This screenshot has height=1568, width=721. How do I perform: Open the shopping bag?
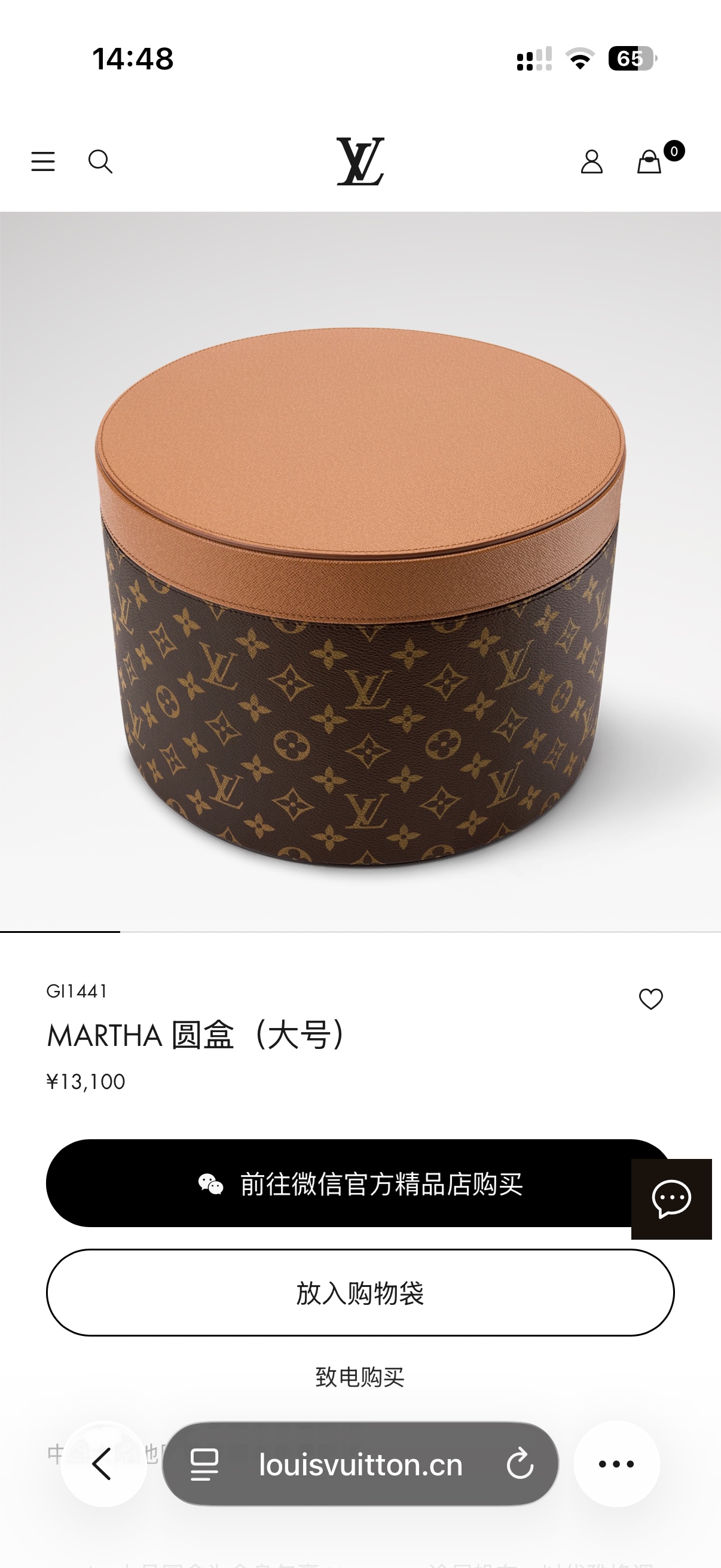[x=649, y=162]
